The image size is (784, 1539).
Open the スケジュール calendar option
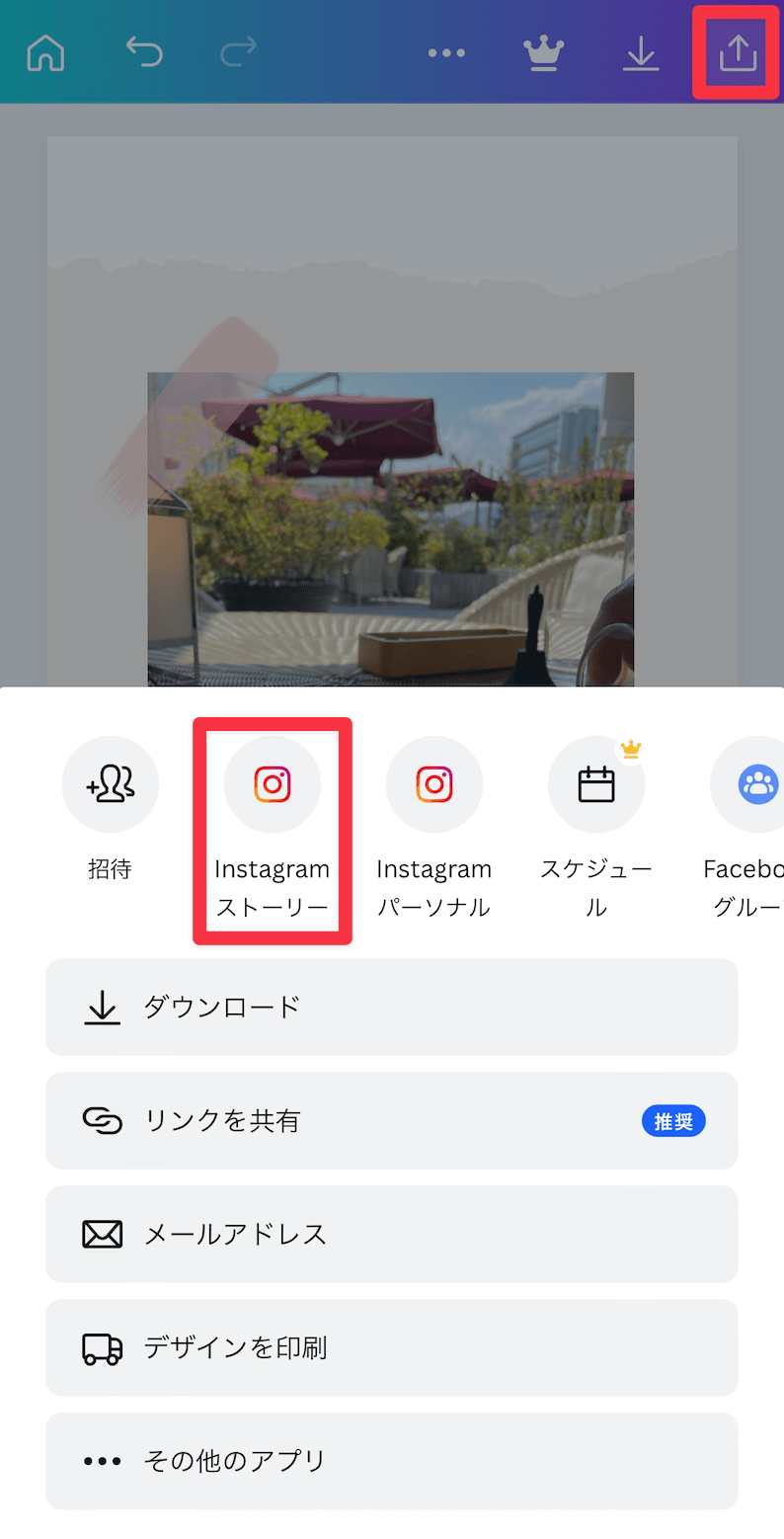click(596, 830)
